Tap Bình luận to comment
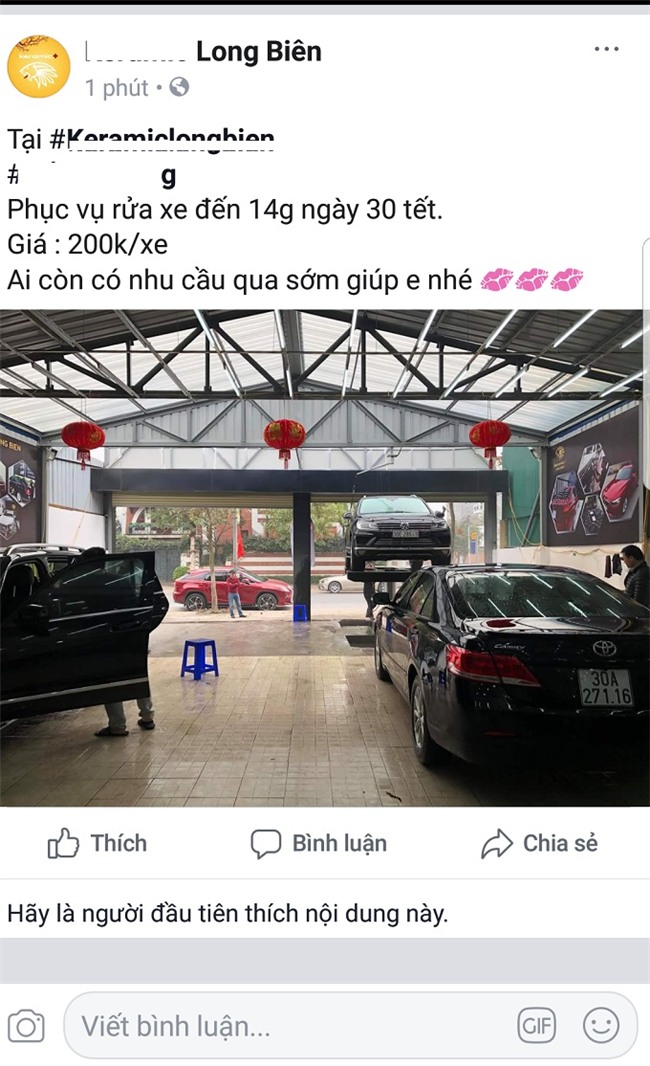This screenshot has width=650, height=1066. [318, 844]
